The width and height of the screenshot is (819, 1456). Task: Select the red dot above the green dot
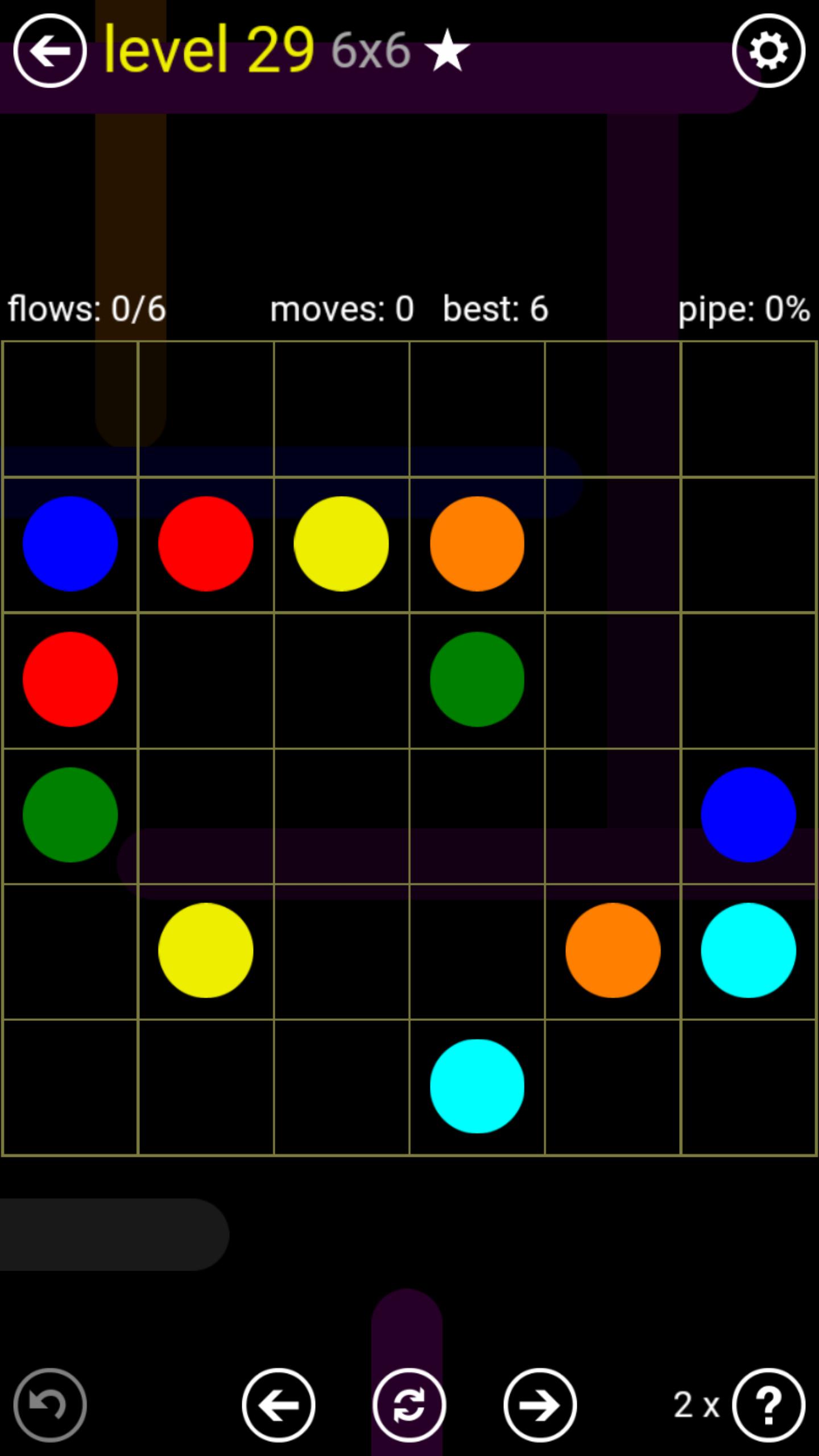[x=70, y=679]
